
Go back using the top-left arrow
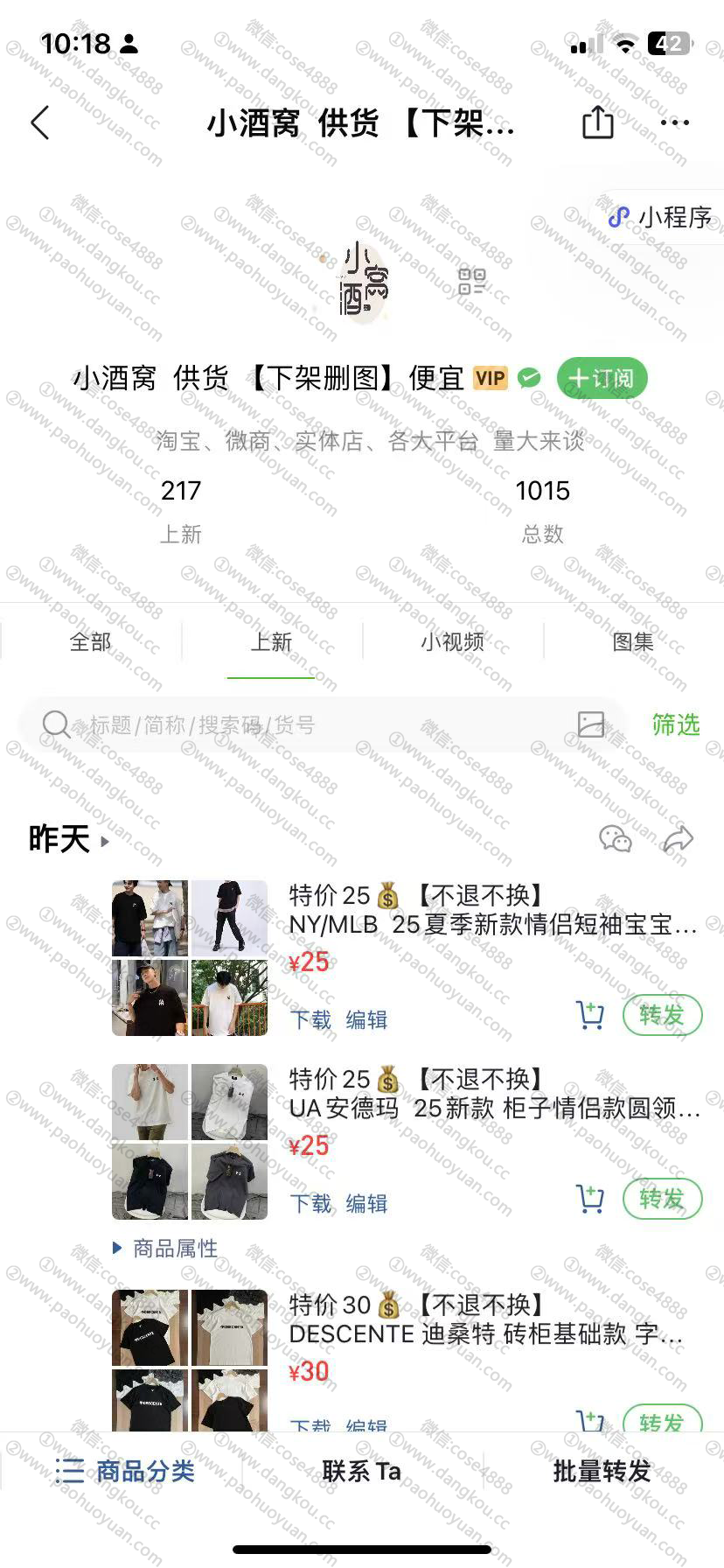(x=40, y=123)
